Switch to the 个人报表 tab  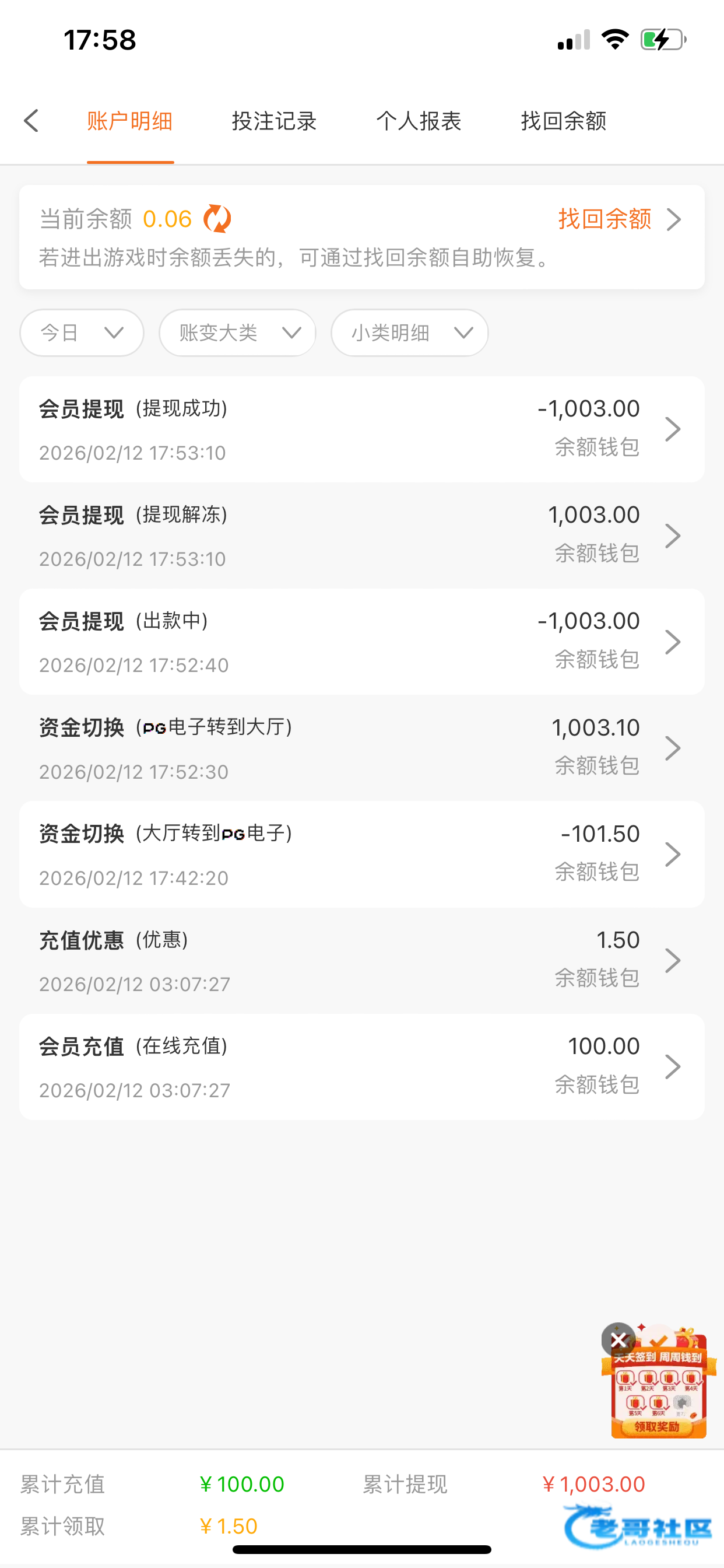(419, 121)
